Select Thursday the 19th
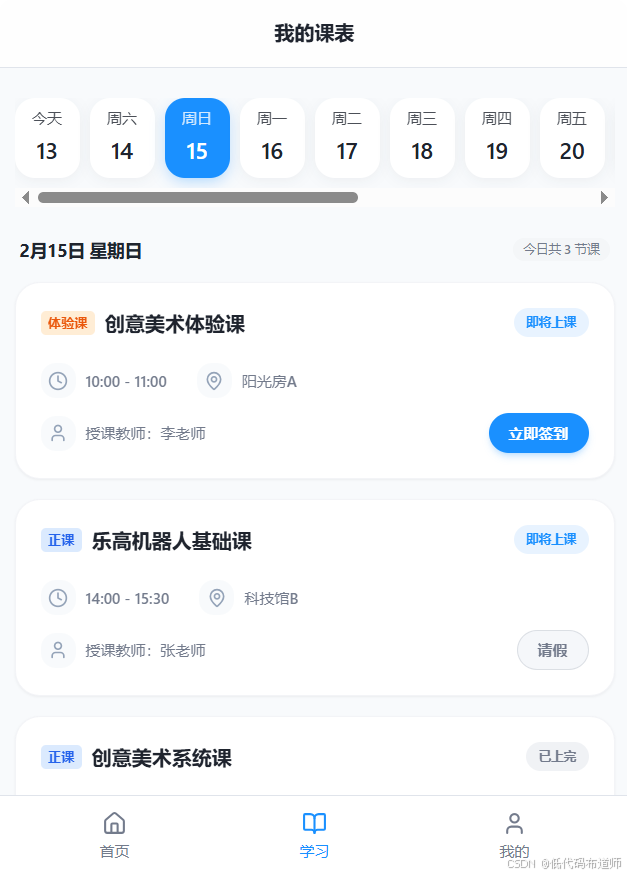627x875 pixels. coord(497,138)
